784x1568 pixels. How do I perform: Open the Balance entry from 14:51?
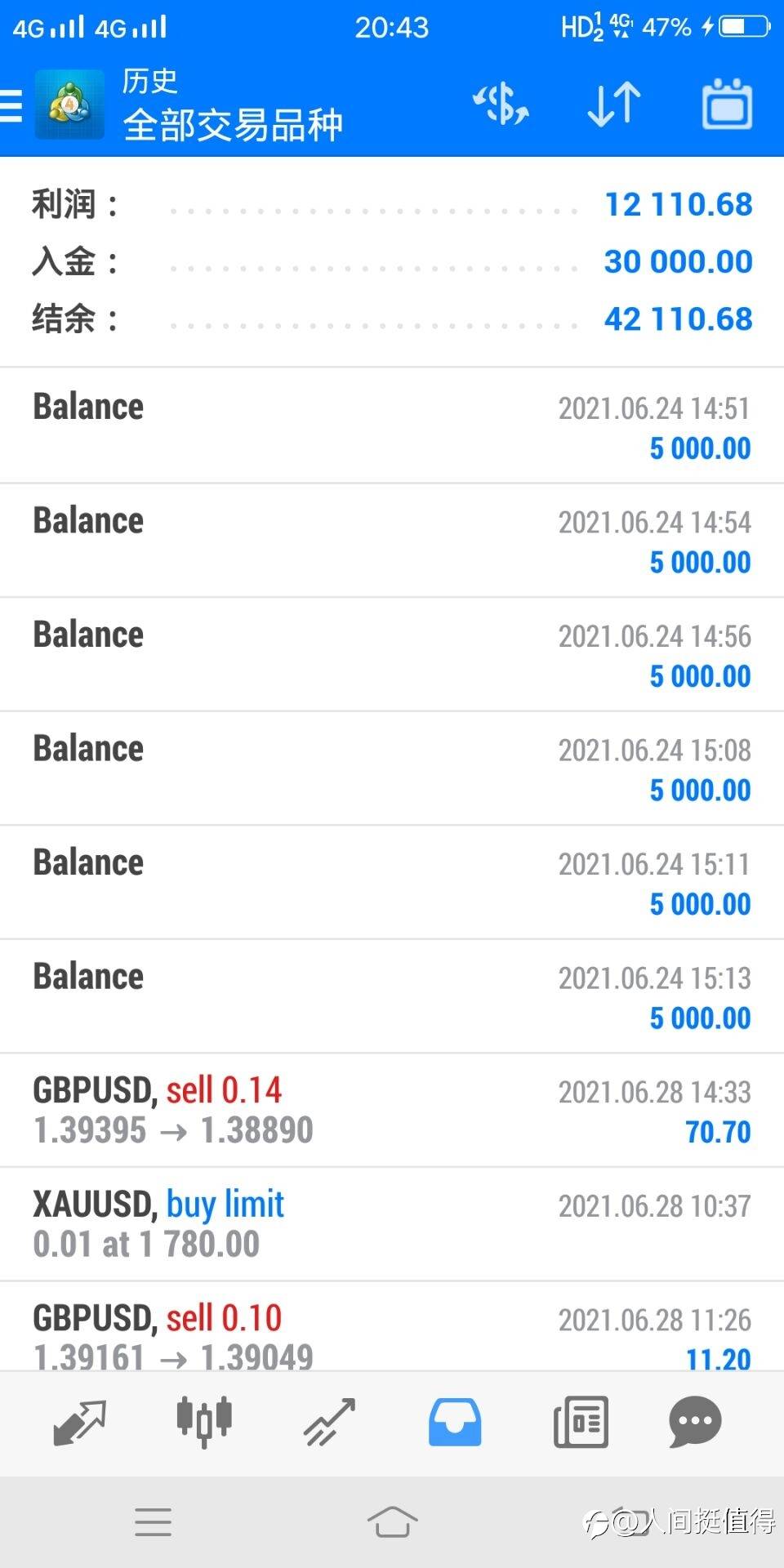coord(392,426)
